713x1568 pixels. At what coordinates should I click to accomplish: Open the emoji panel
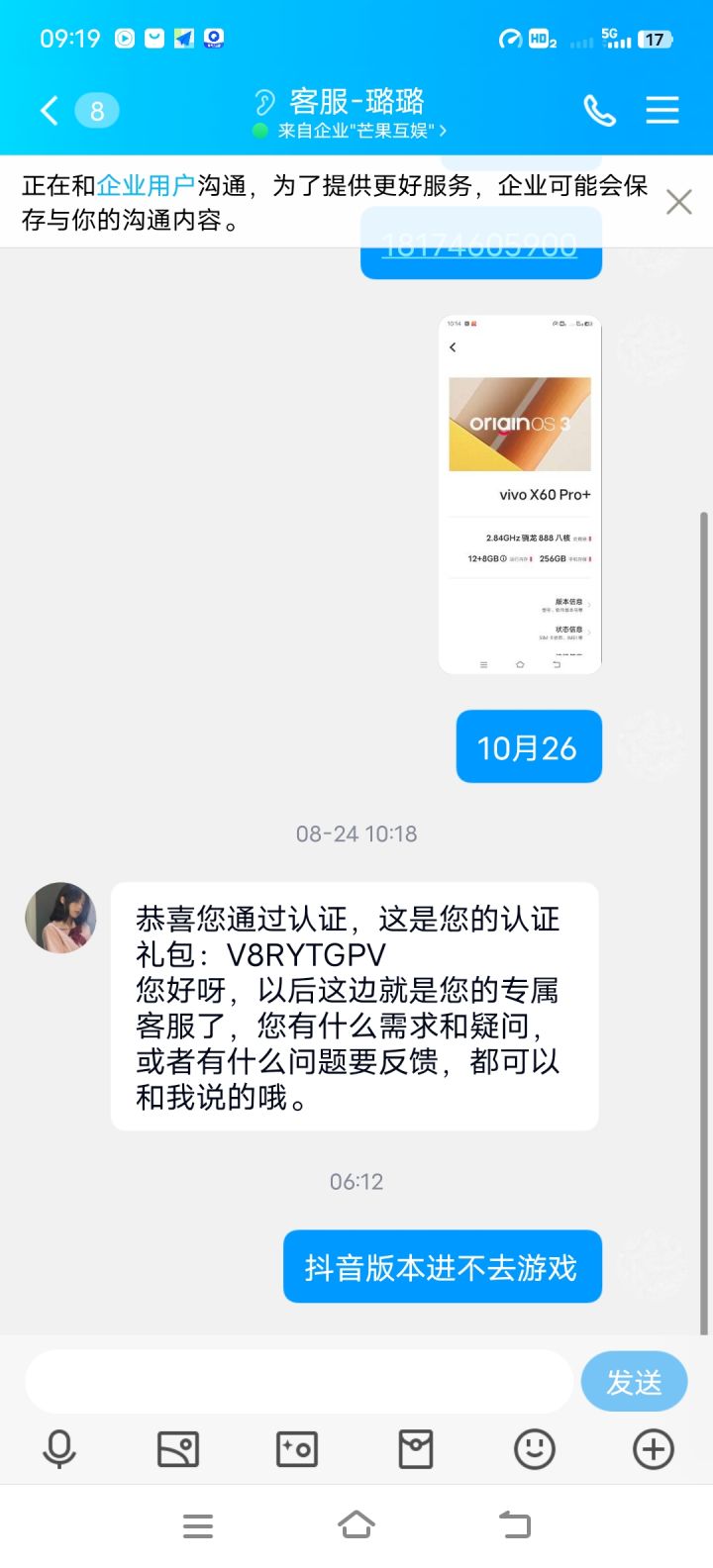535,1449
